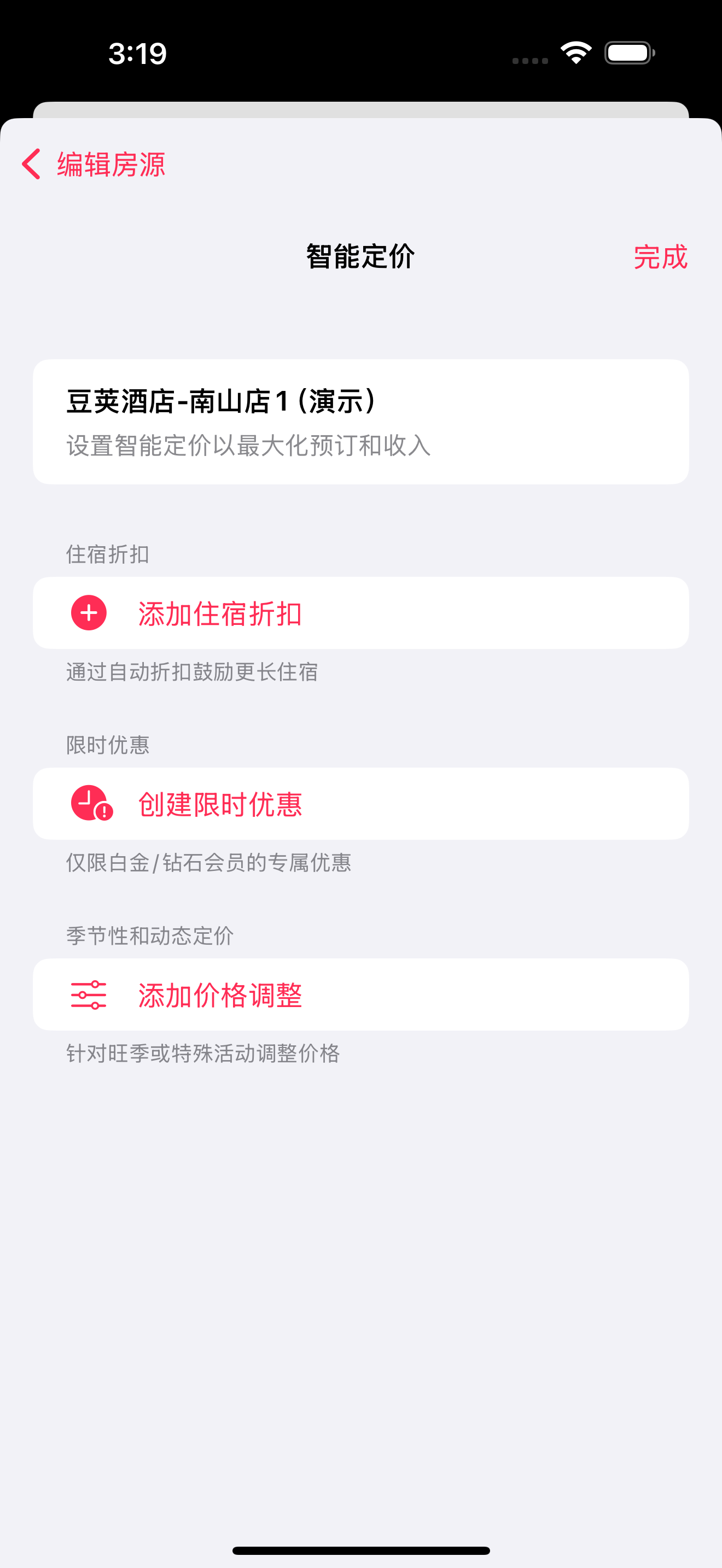Tap 完成 to finish smart pricing
Viewport: 722px width, 1568px height.
[x=660, y=257]
